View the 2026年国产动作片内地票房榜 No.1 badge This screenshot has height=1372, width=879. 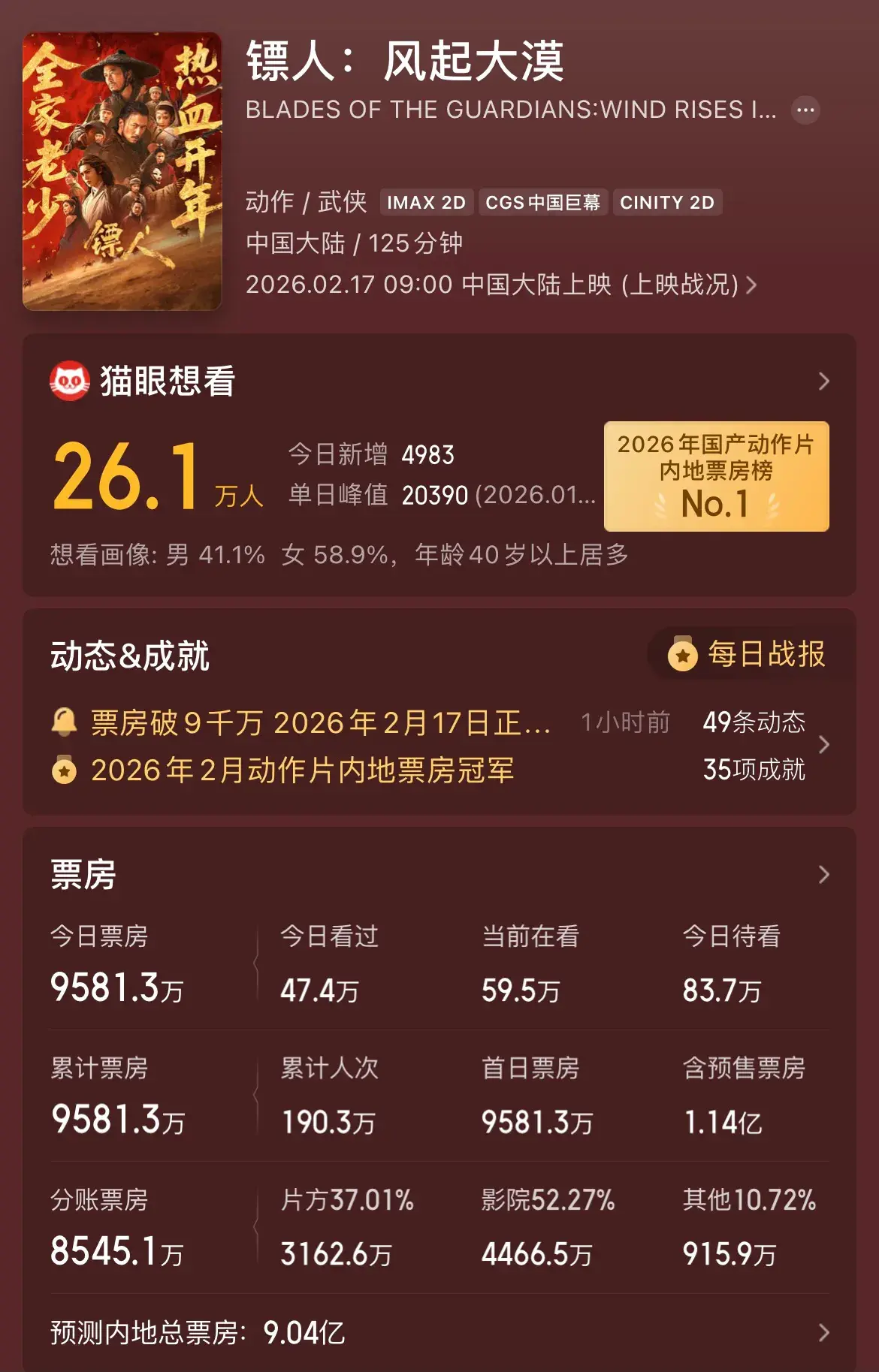[x=716, y=476]
